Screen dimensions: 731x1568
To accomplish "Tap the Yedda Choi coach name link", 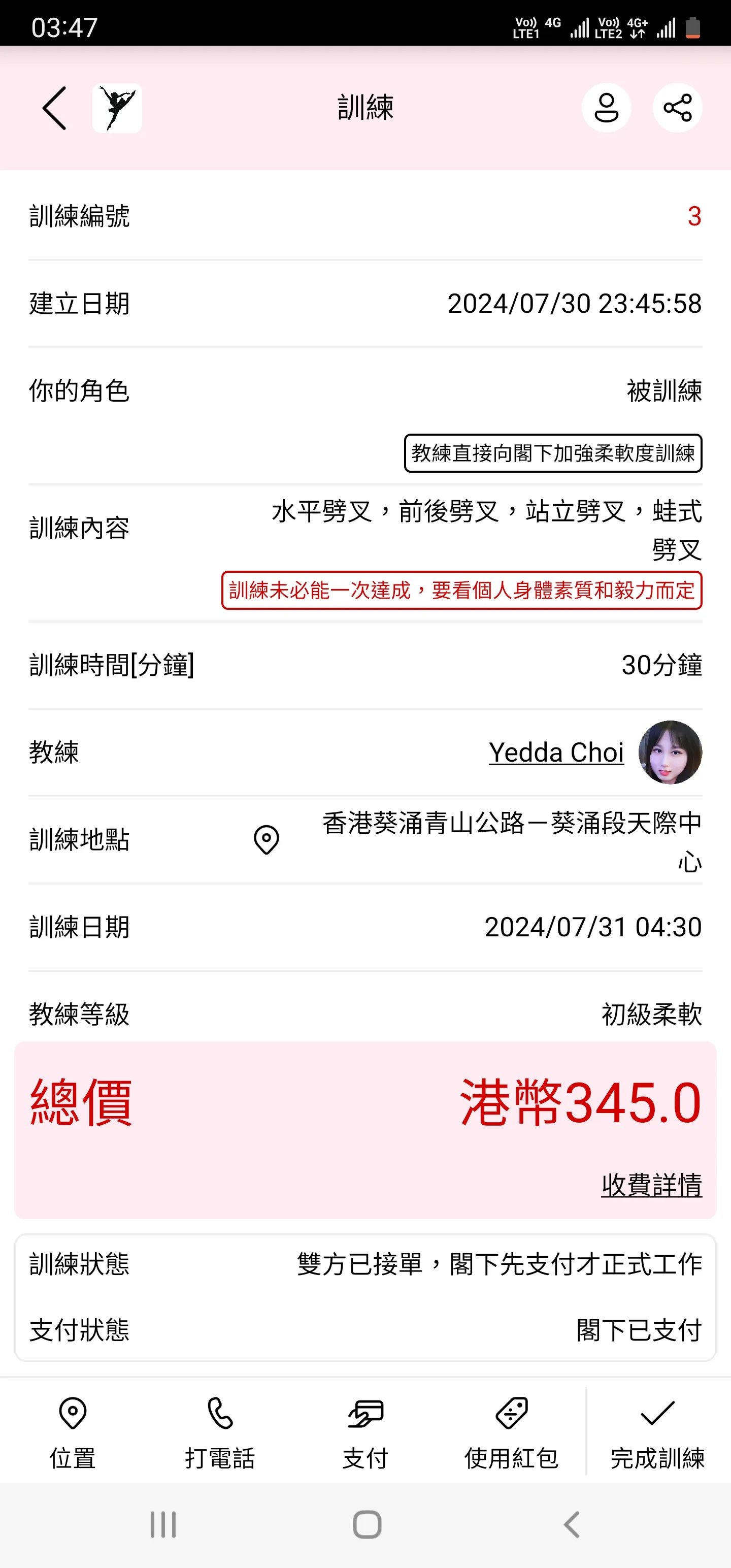I will pyautogui.click(x=556, y=753).
